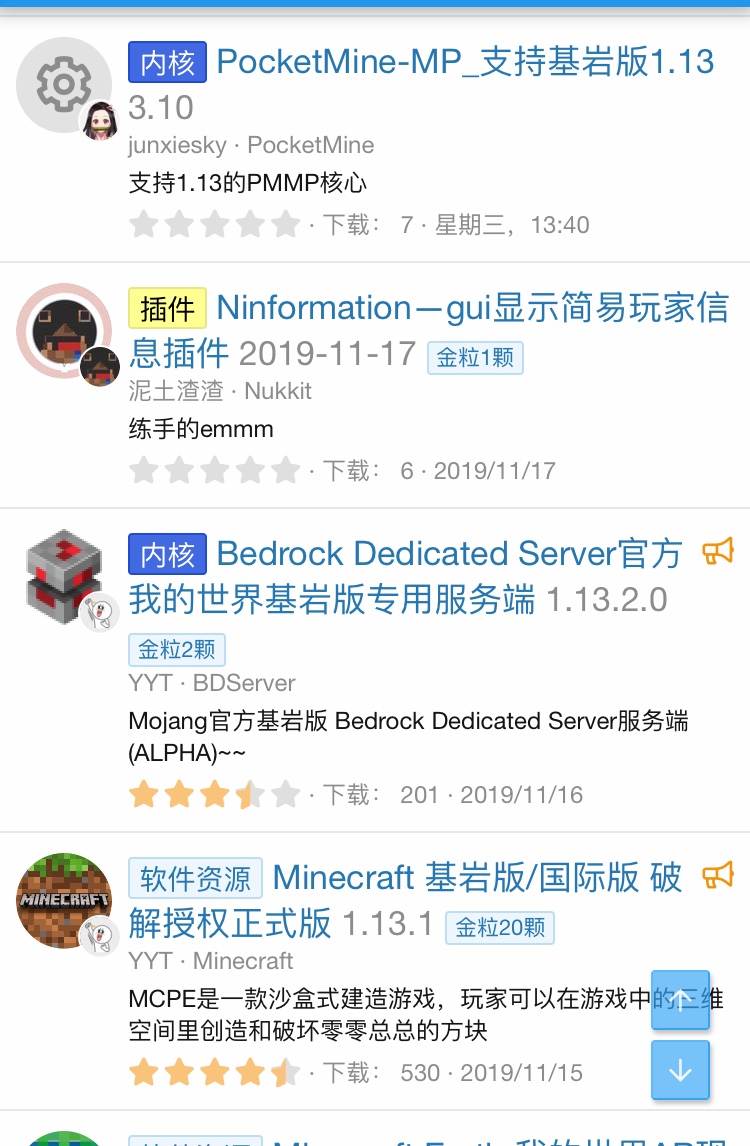Jump to bottom with down arrow button

[680, 1070]
